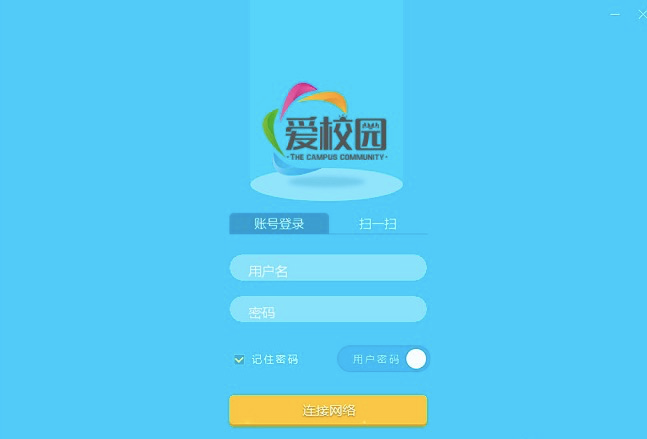Image resolution: width=647 pixels, height=439 pixels.
Task: Uncheck the 记住密码 checkbox
Action: 239,359
